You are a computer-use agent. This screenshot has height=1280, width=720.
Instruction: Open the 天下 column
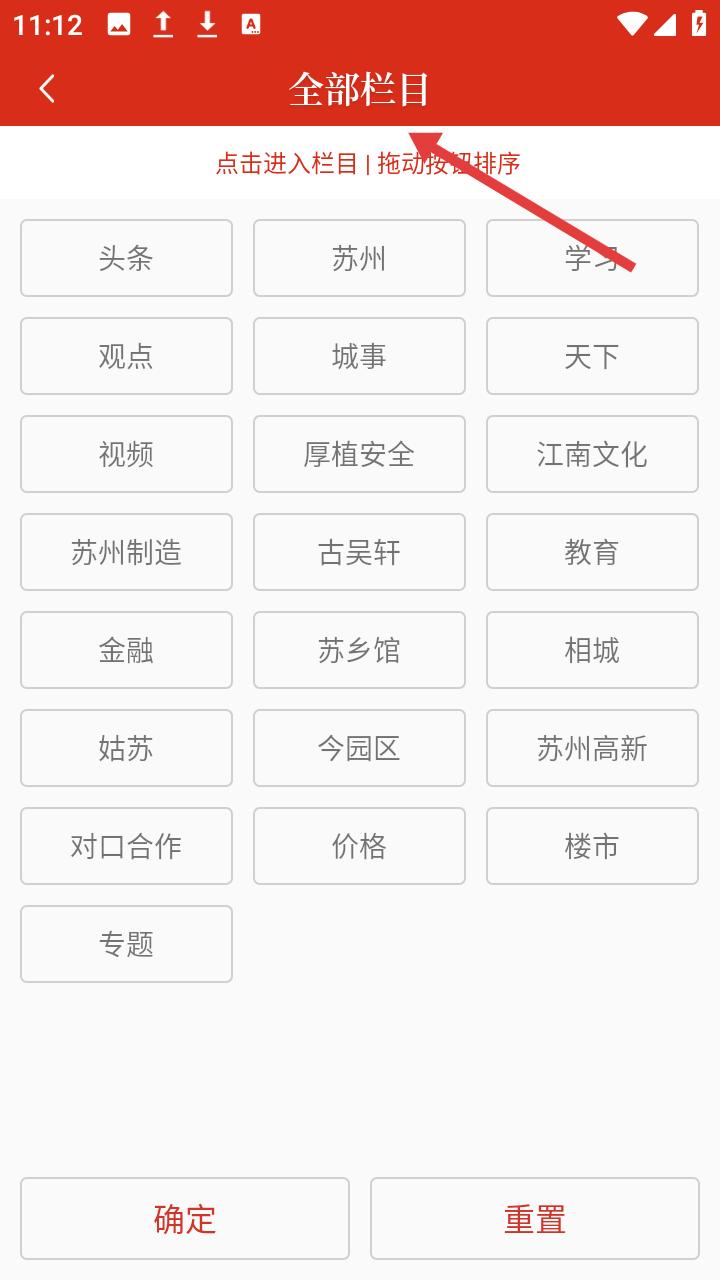(592, 356)
